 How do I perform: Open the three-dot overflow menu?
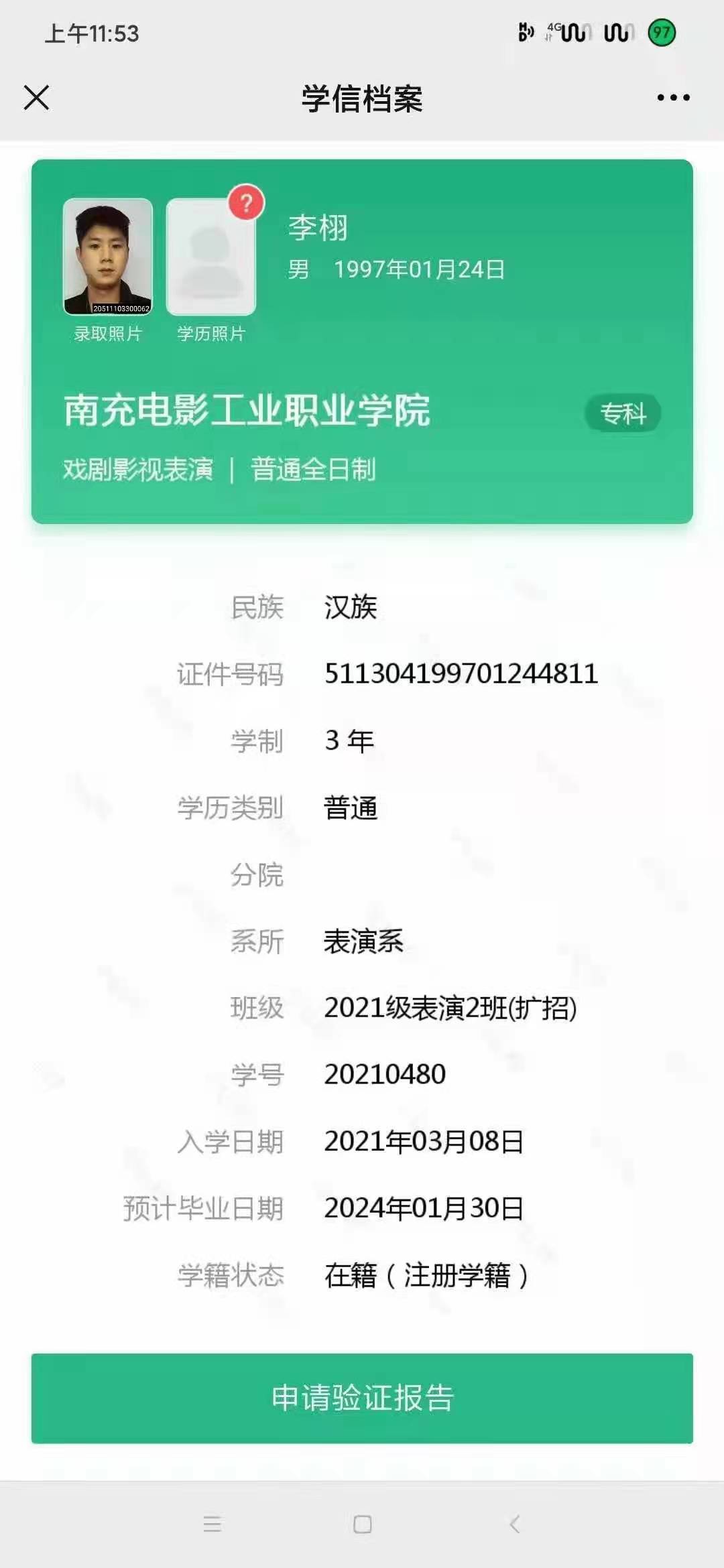pos(673,98)
